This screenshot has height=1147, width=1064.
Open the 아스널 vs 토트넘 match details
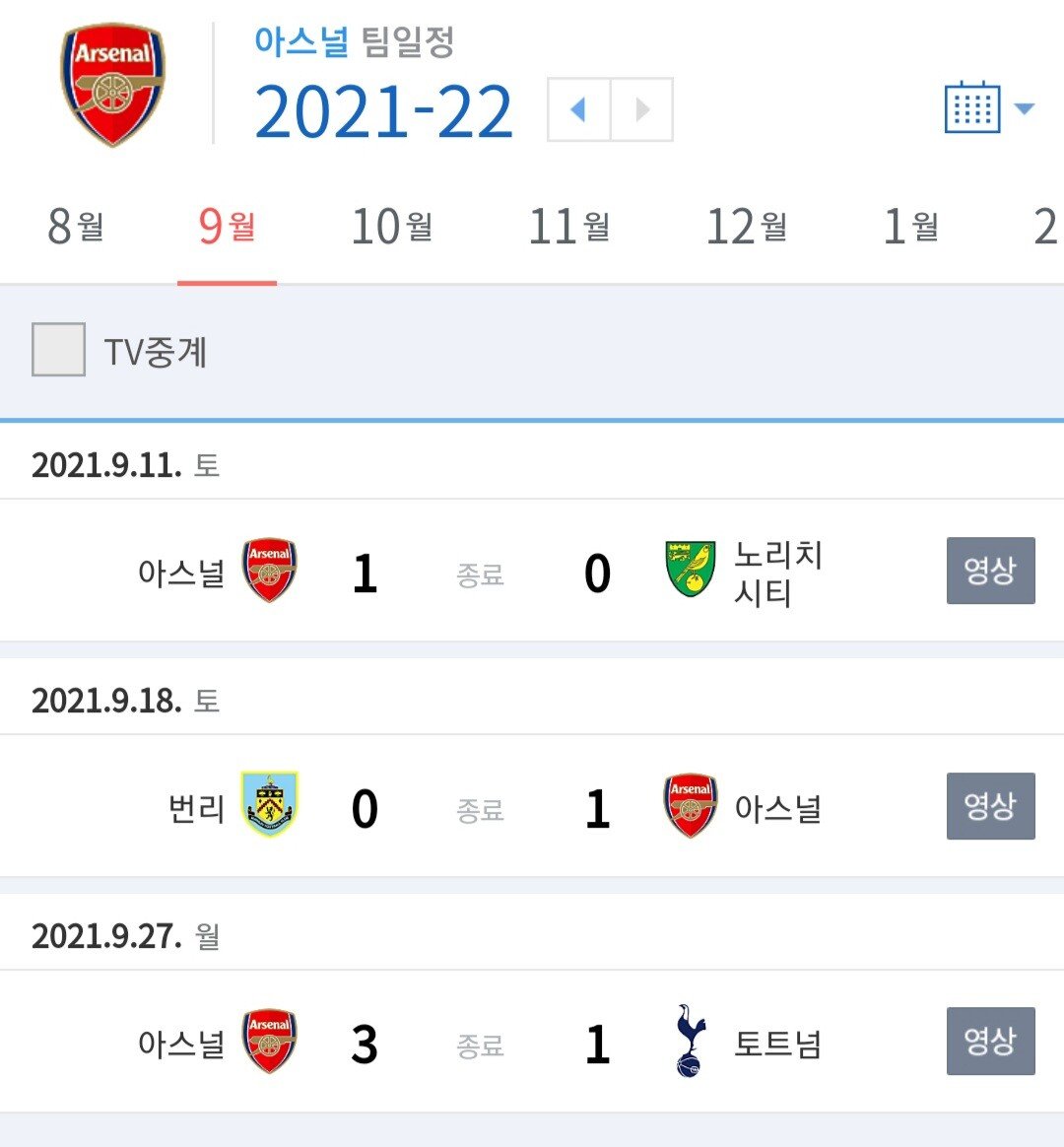click(480, 1043)
